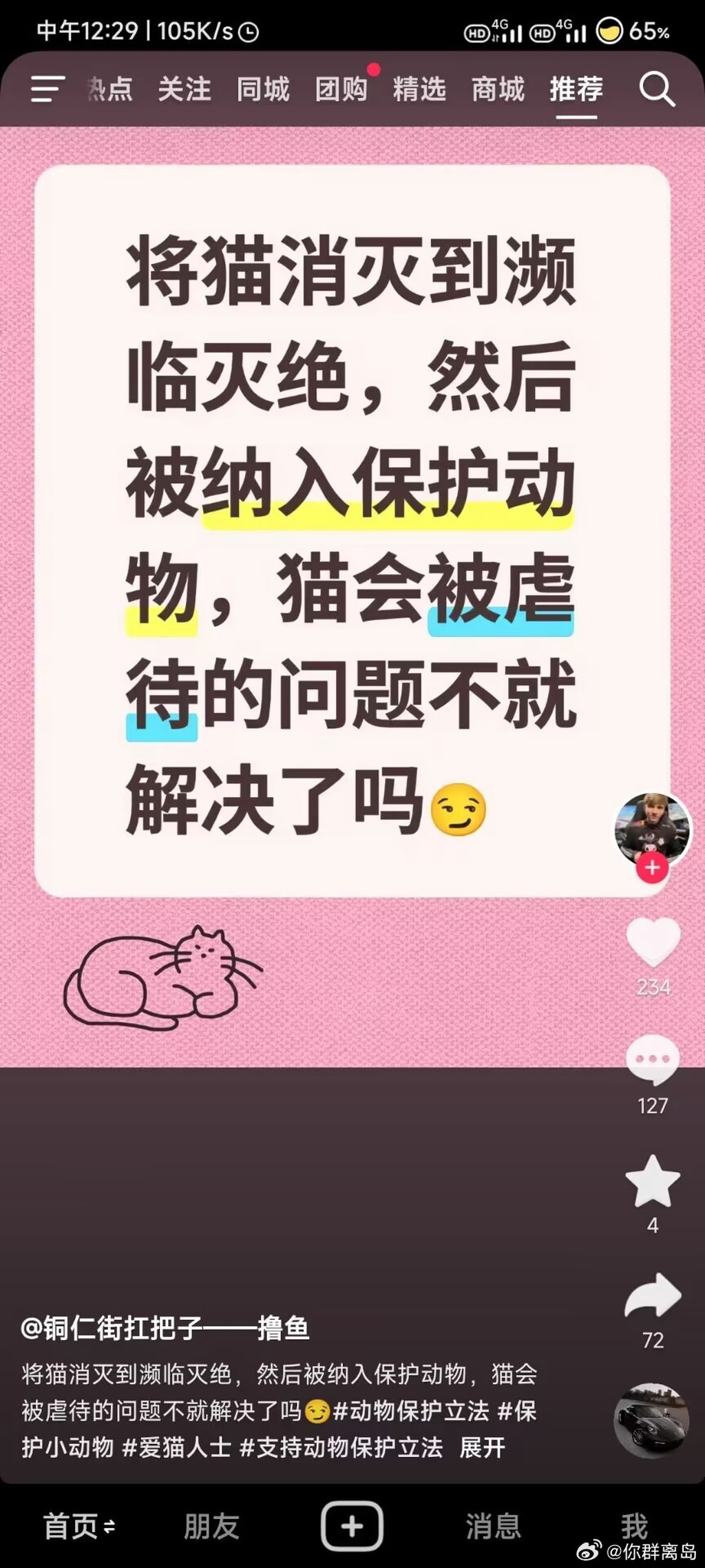
Task: Open the search magnifier icon
Action: click(656, 90)
